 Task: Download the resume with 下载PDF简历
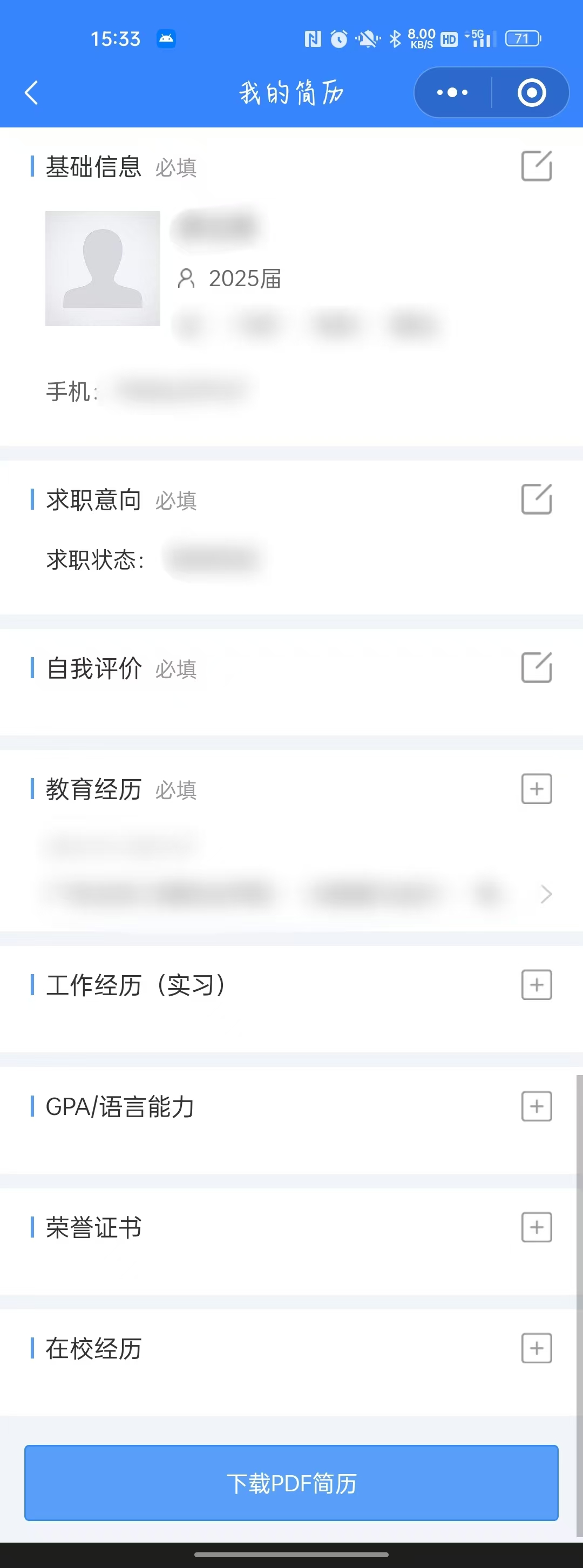(291, 1483)
